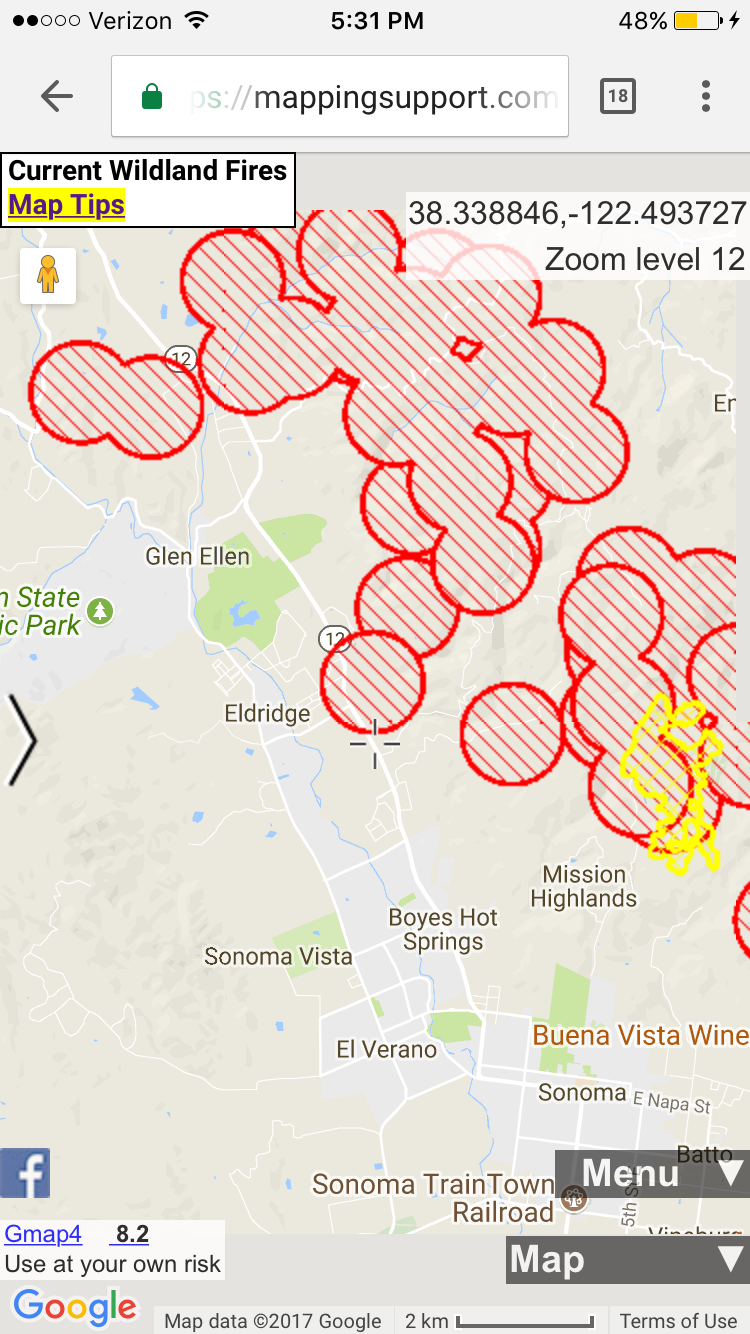View the Terms of Use

point(677,1321)
